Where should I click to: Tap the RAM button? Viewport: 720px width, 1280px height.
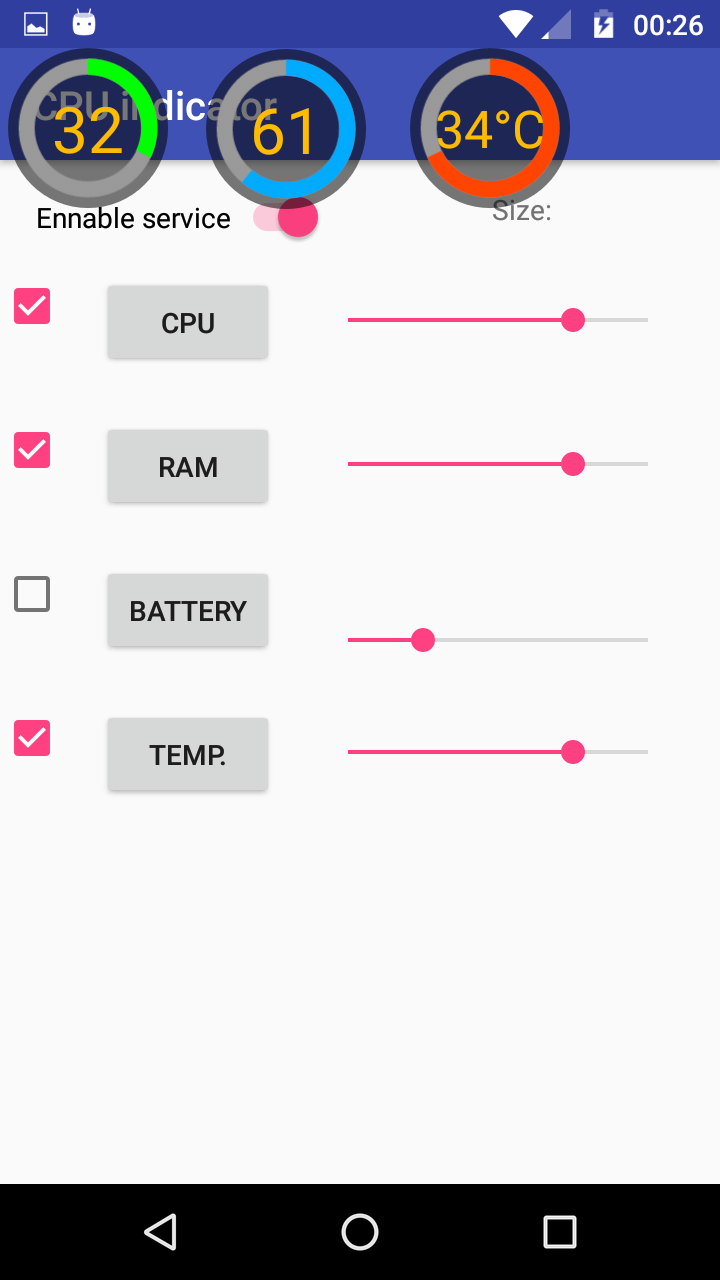click(188, 466)
